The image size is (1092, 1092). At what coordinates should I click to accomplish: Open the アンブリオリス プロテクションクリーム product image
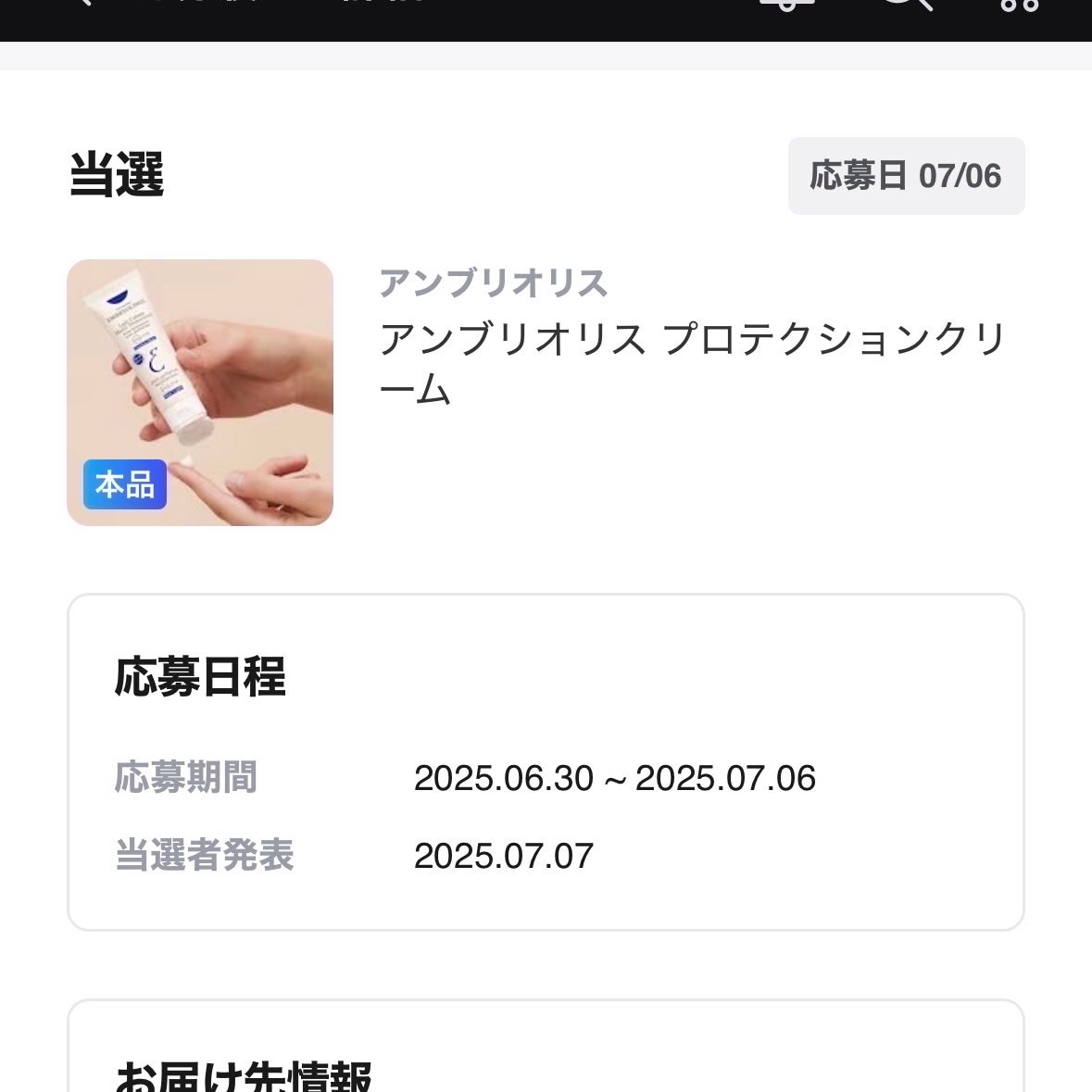[200, 392]
